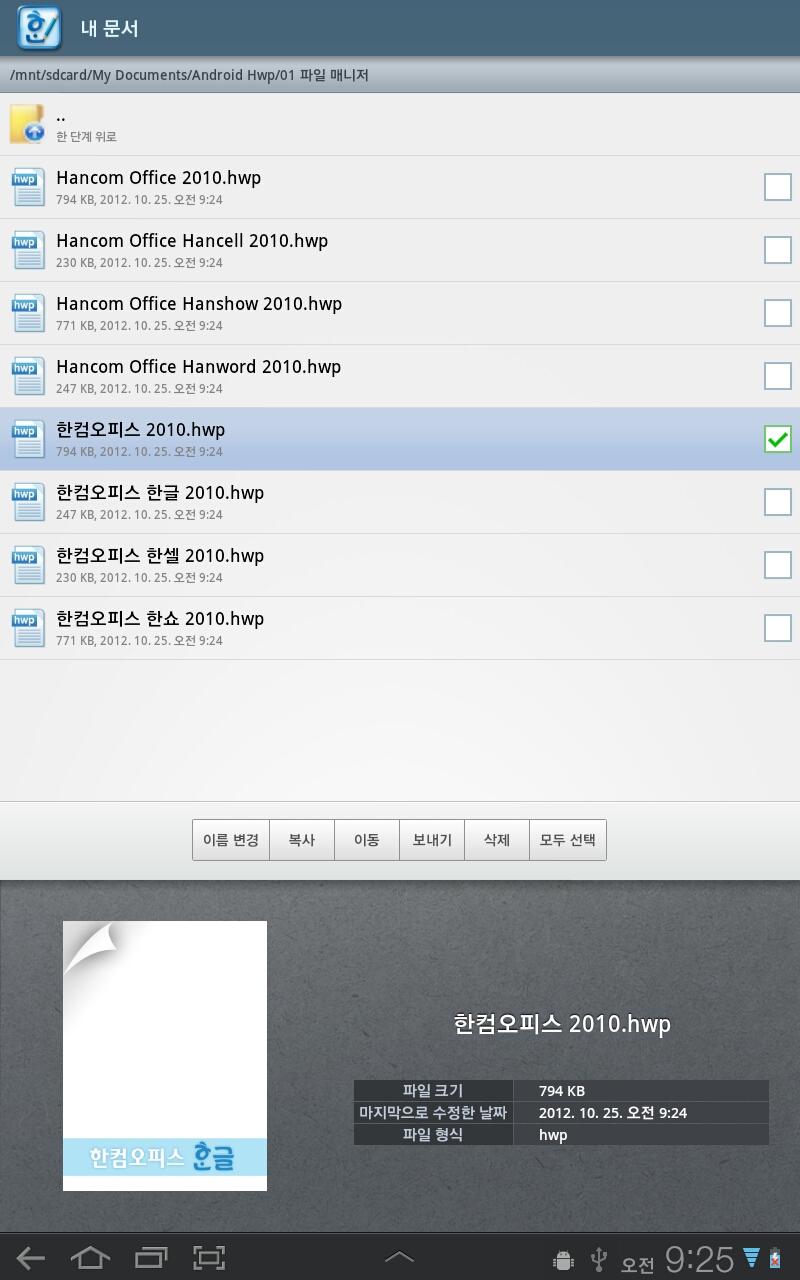Select the Hancom Office Hanshow 2010.hwp checkbox
This screenshot has height=1280, width=800.
(x=777, y=313)
